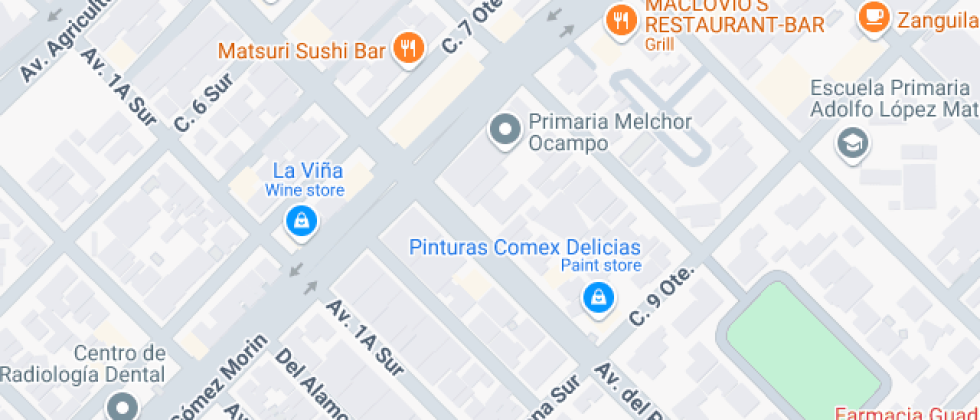This screenshot has width=980, height=420.
Task: Tap the Escuela Primaria Adolfo López school pin
Action: click(852, 144)
